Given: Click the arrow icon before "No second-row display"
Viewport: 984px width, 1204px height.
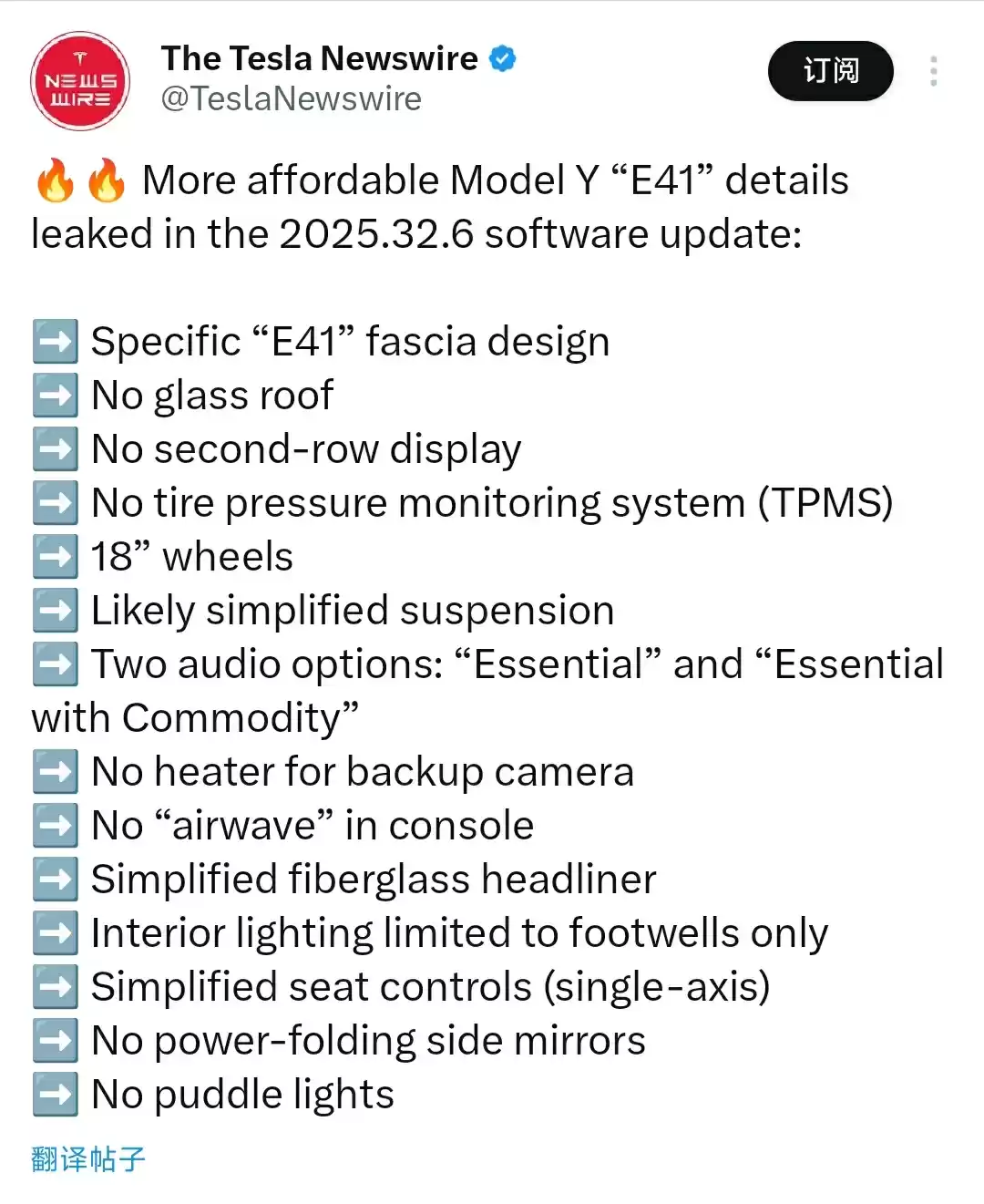Looking at the screenshot, I should pyautogui.click(x=55, y=449).
